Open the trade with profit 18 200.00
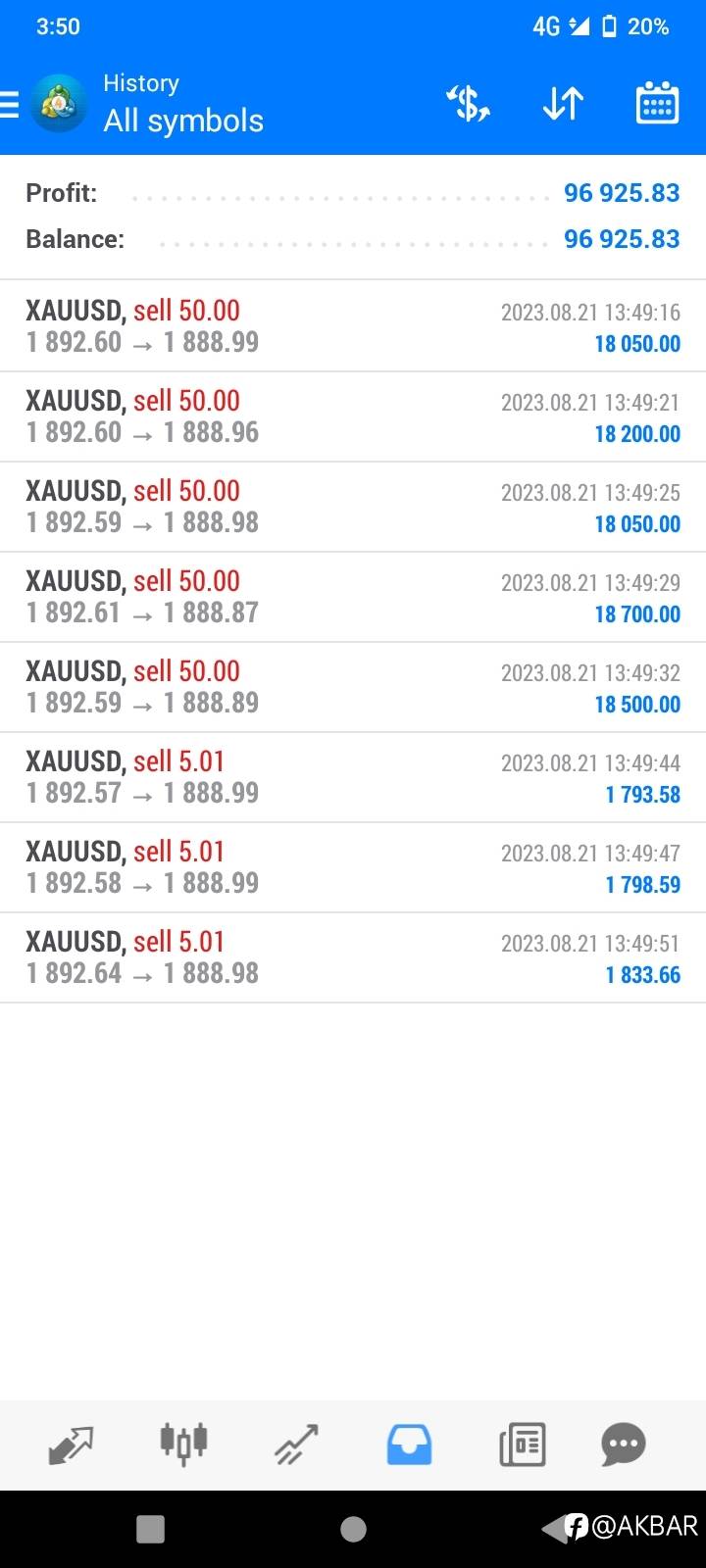Screen dimensions: 706x1568 pyautogui.click(x=353, y=416)
